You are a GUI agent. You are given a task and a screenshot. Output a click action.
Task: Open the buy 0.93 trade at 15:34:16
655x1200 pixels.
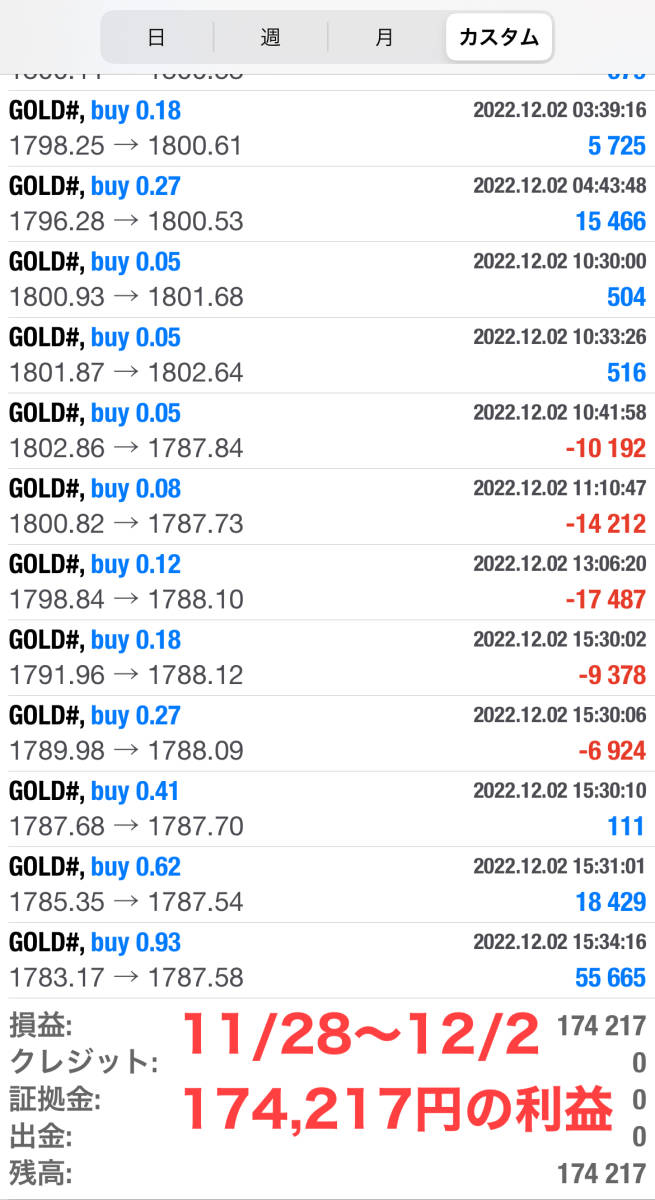click(x=327, y=960)
